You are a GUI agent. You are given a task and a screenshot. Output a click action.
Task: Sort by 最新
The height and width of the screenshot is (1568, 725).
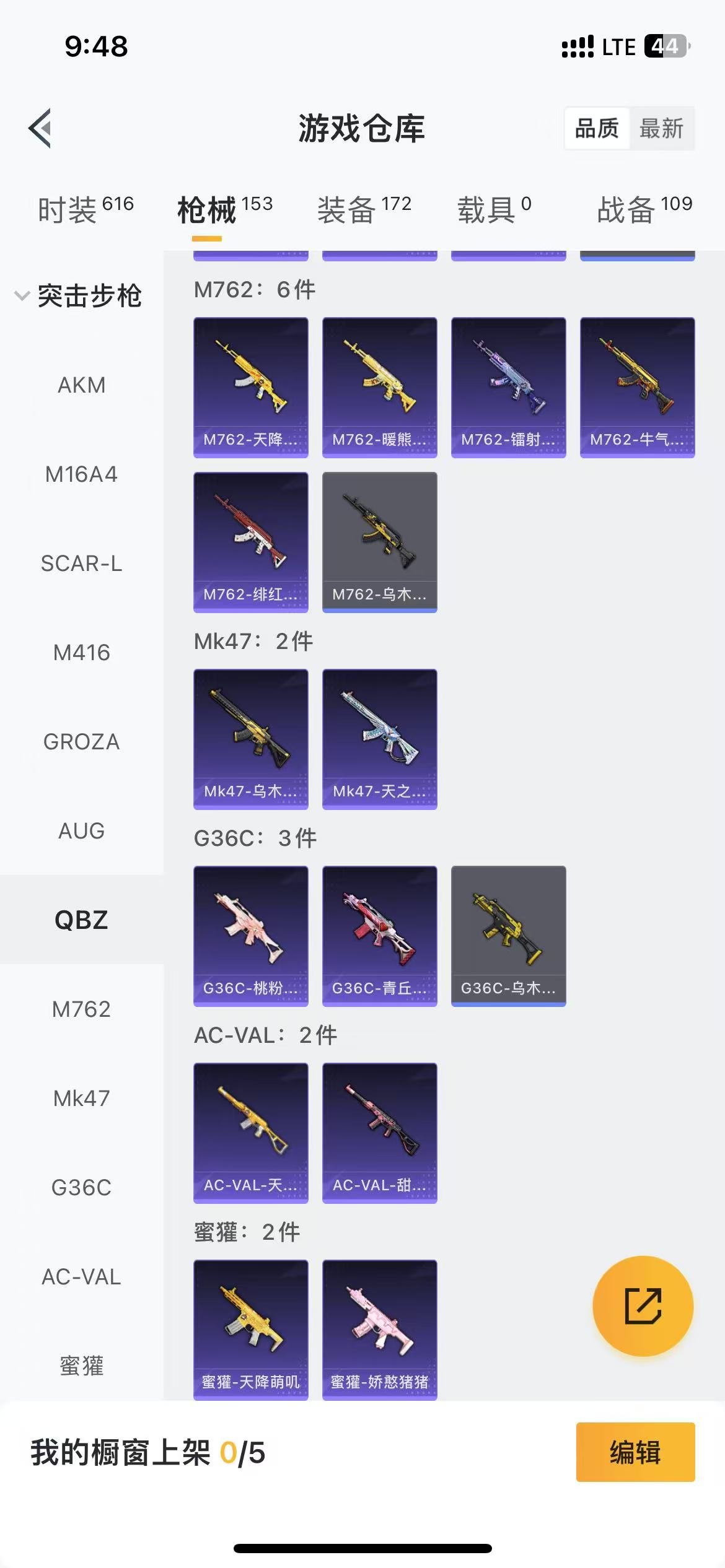[661, 129]
